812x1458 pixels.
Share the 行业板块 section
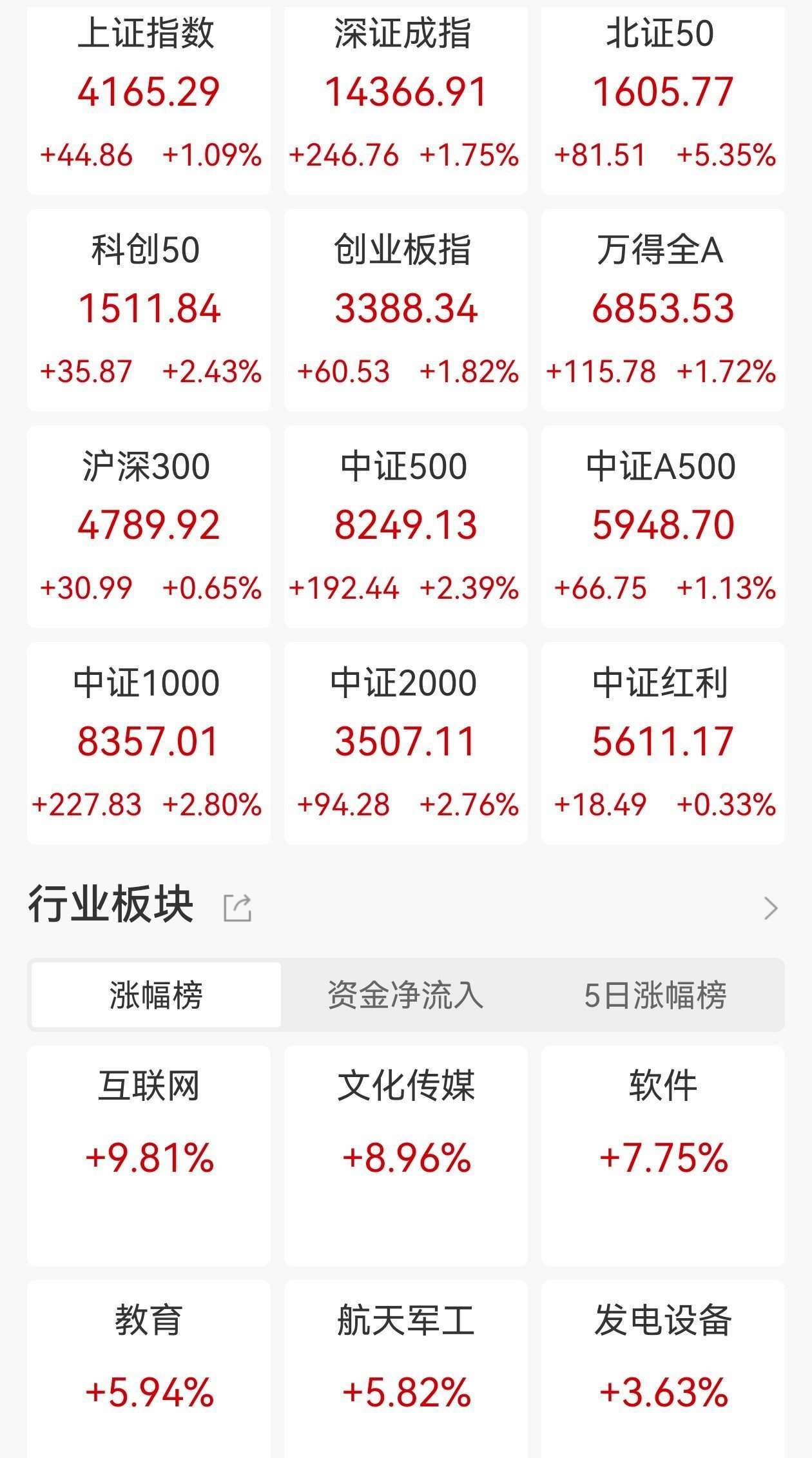pyautogui.click(x=237, y=908)
